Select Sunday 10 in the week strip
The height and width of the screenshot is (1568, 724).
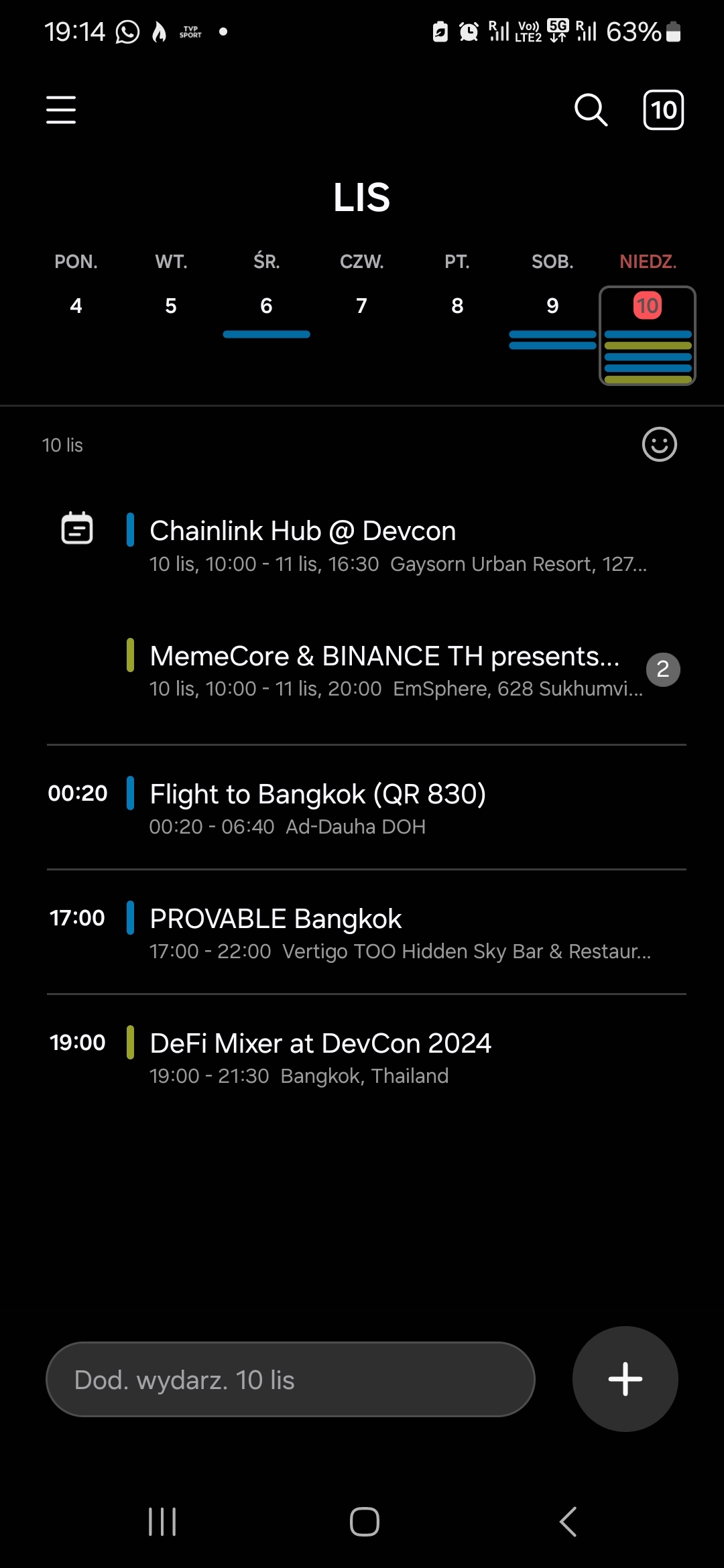[x=648, y=306]
